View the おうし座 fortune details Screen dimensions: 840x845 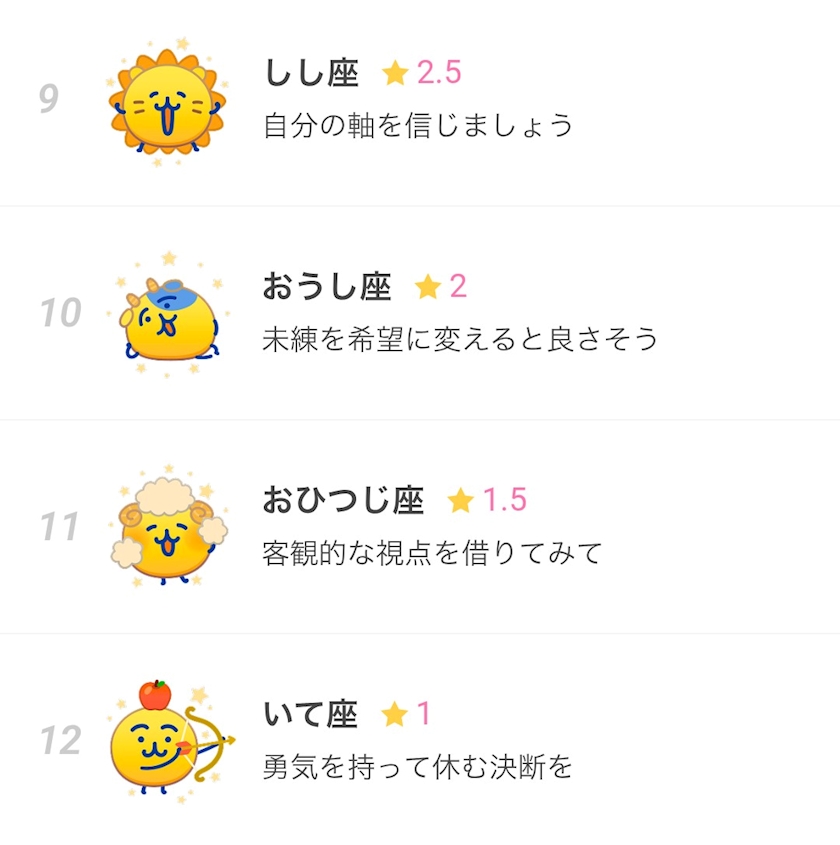(x=418, y=313)
